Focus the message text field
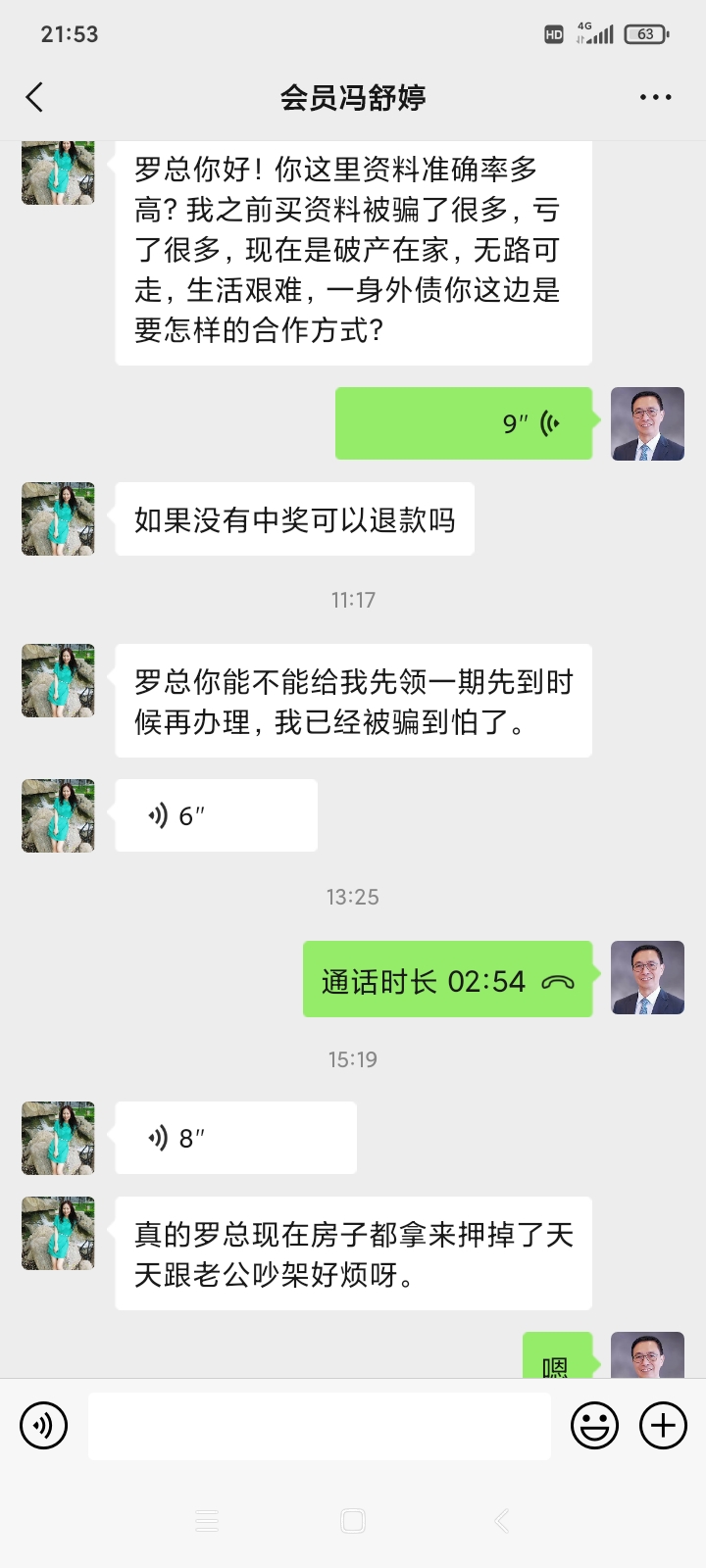The image size is (706, 1568). coord(319,1426)
